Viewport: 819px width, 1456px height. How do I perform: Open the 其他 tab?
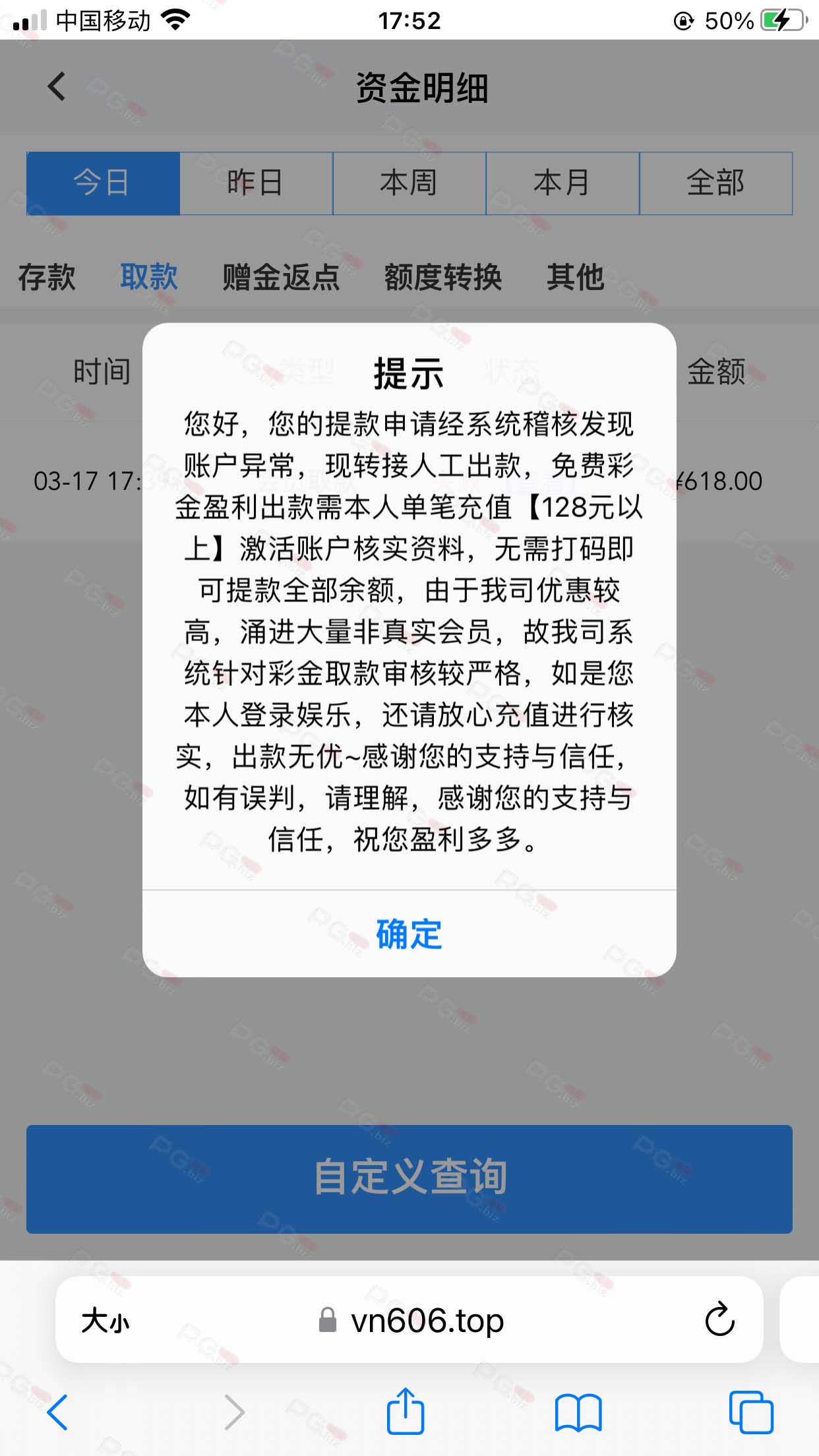click(x=575, y=277)
